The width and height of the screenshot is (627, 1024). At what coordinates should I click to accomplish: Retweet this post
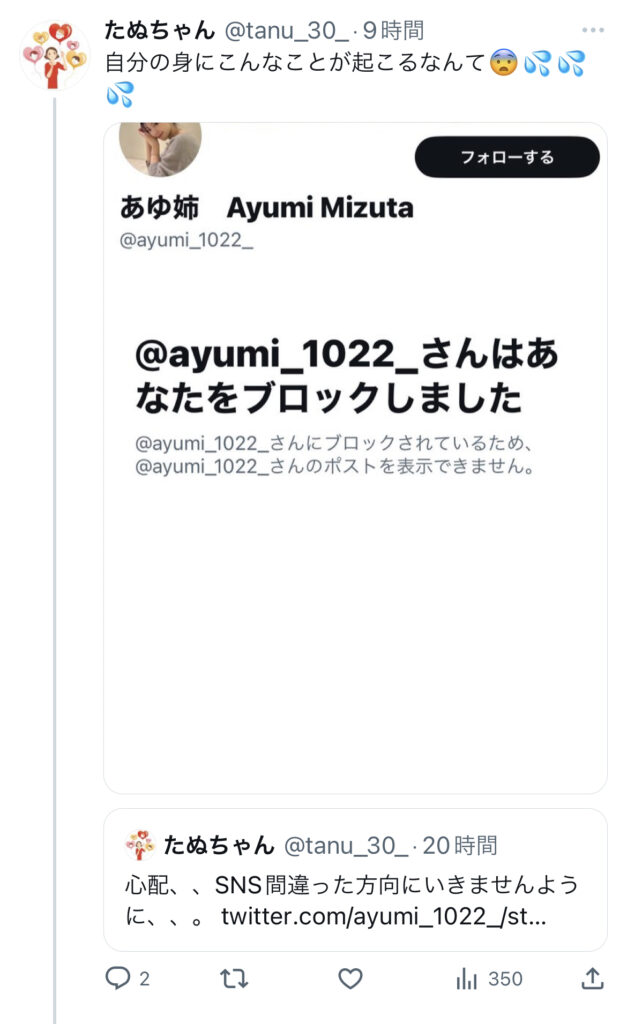[x=234, y=979]
